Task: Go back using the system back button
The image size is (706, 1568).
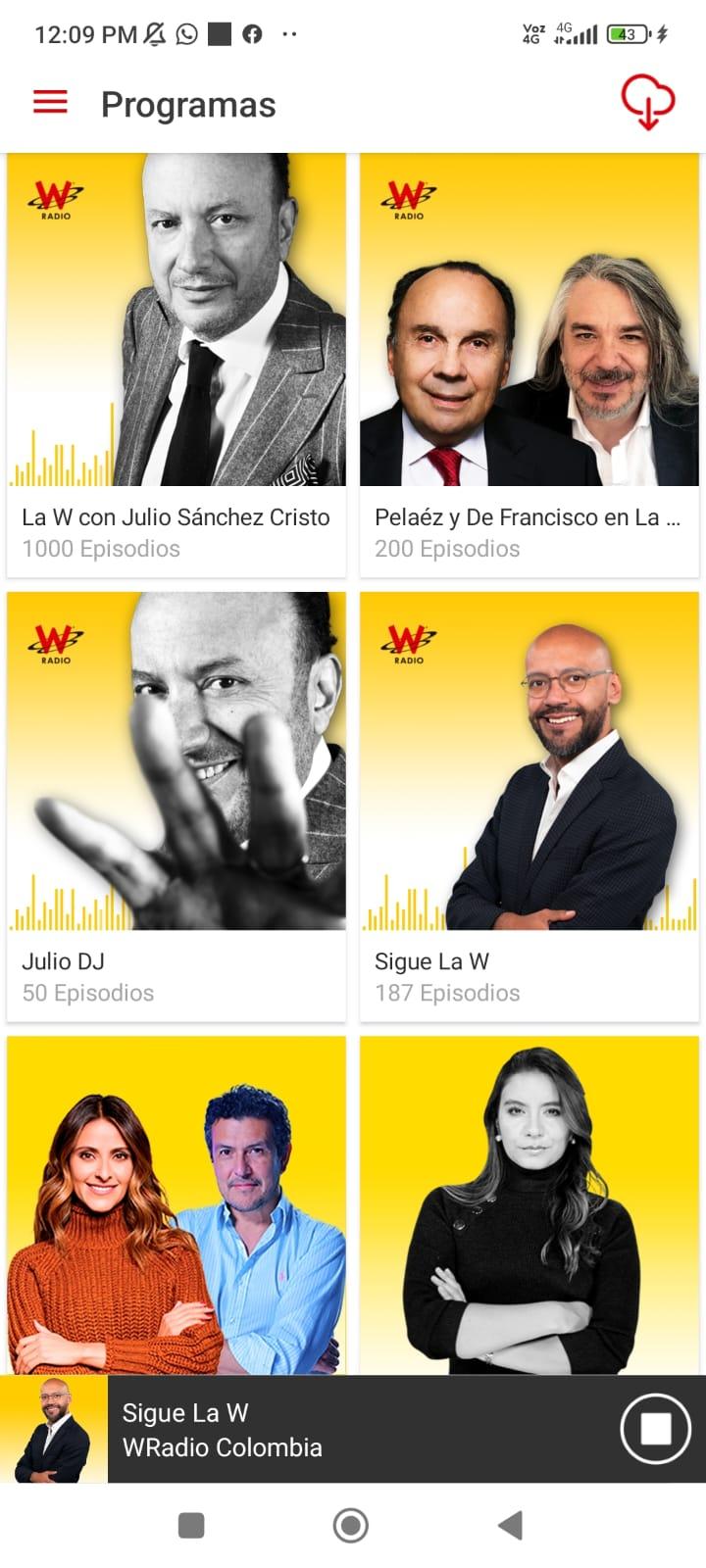Action: tap(510, 1525)
